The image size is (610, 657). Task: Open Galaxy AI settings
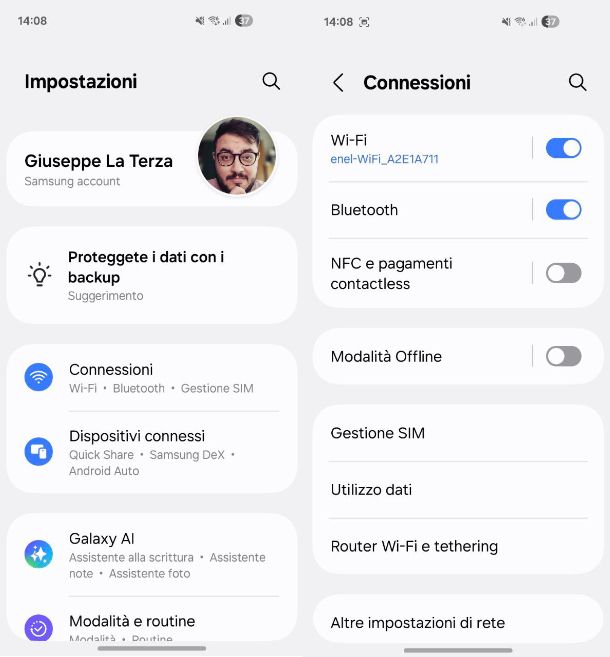point(152,554)
